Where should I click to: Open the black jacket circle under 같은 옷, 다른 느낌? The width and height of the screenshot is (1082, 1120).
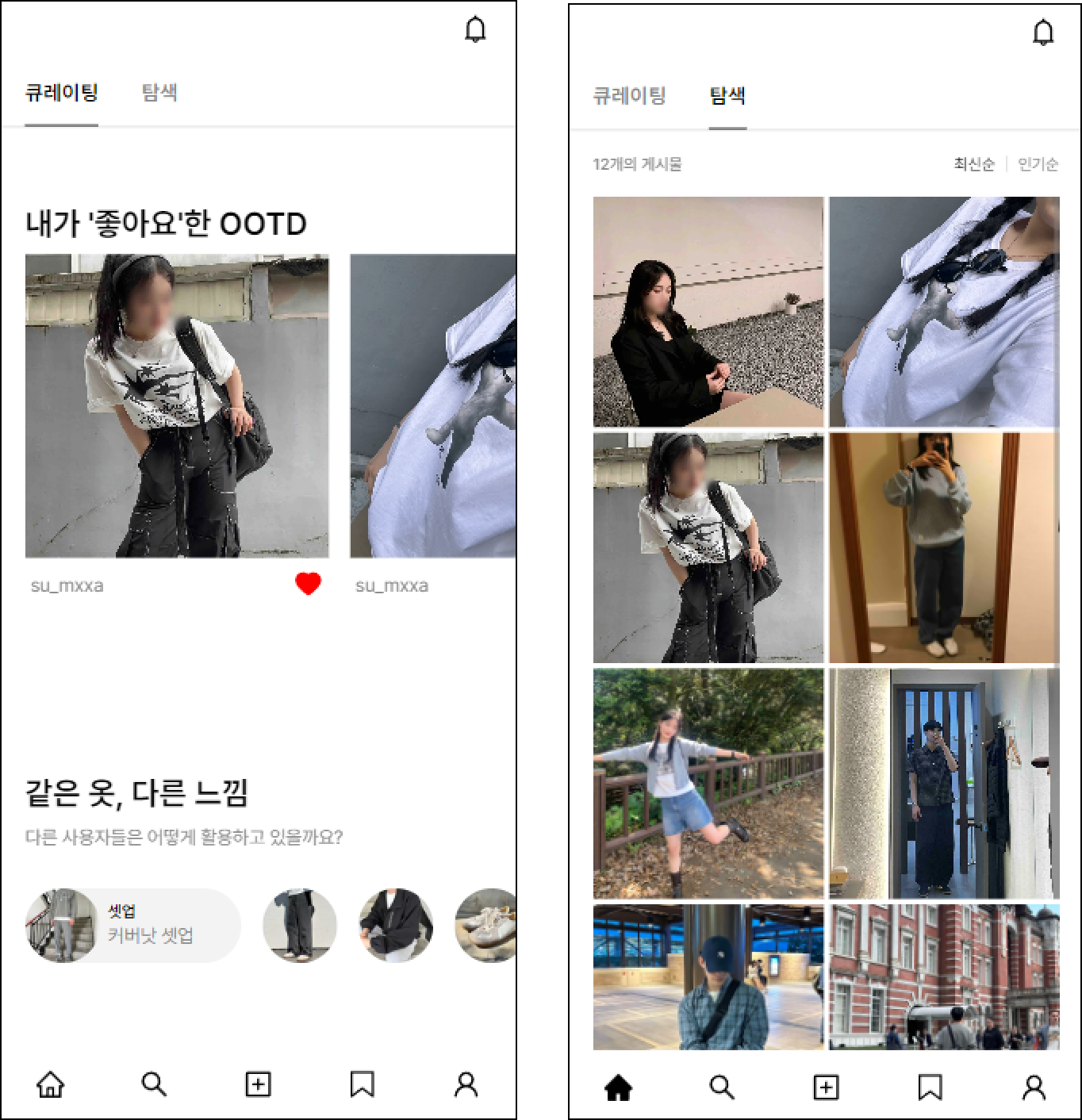click(x=396, y=926)
